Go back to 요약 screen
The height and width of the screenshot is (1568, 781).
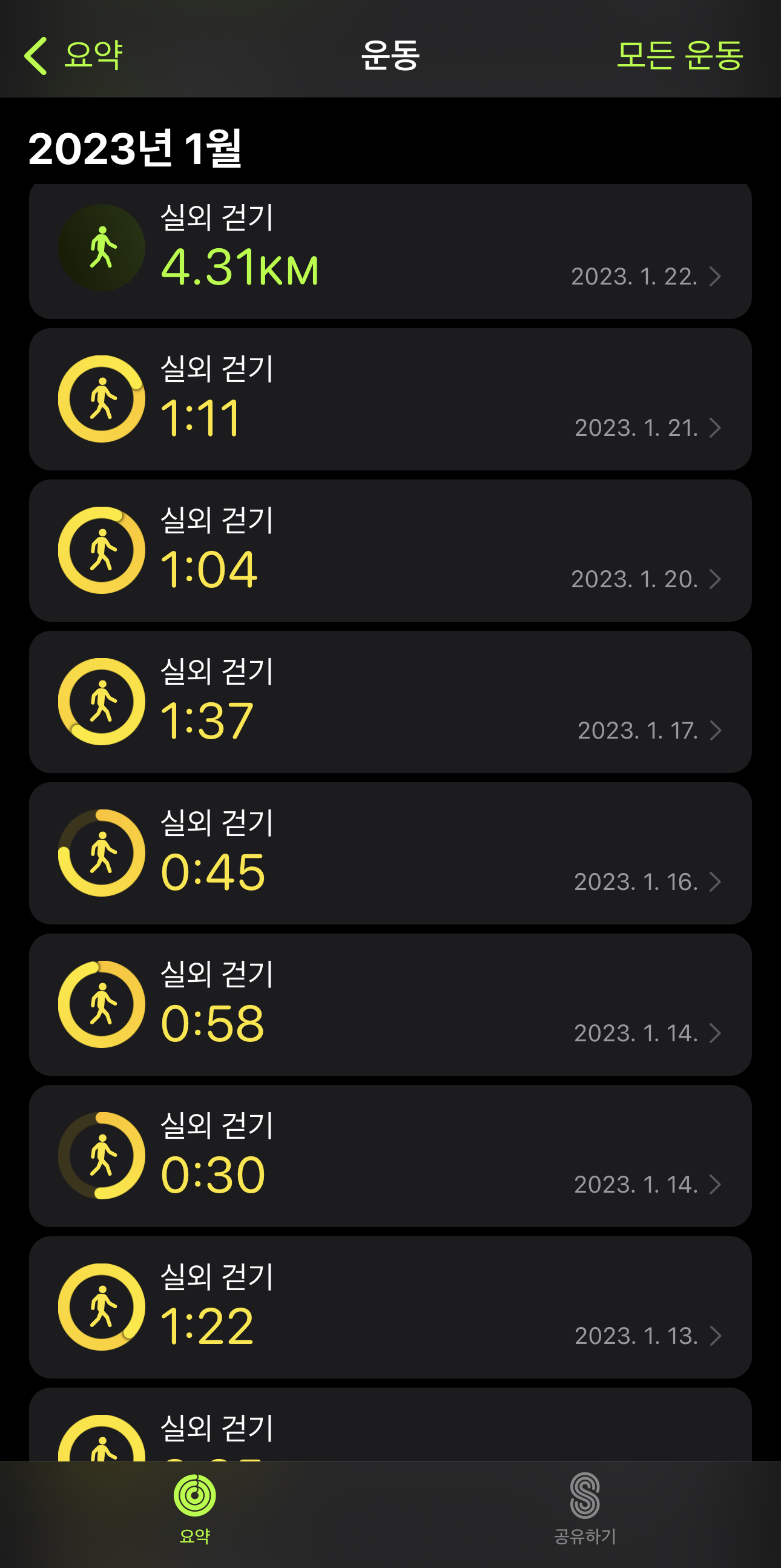click(x=74, y=55)
